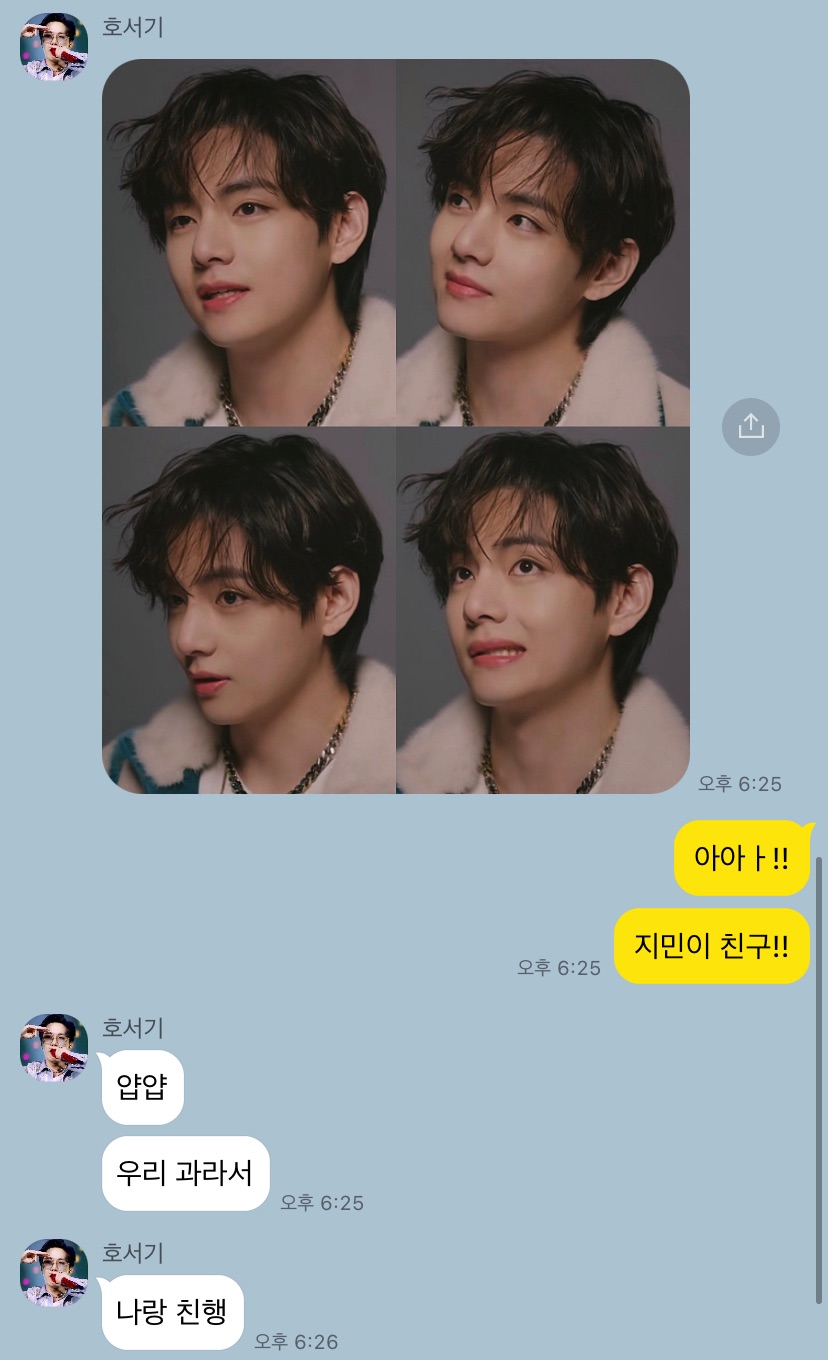This screenshot has width=828, height=1360.
Task: Tap the share icon beside the photo message
Action: point(750,427)
